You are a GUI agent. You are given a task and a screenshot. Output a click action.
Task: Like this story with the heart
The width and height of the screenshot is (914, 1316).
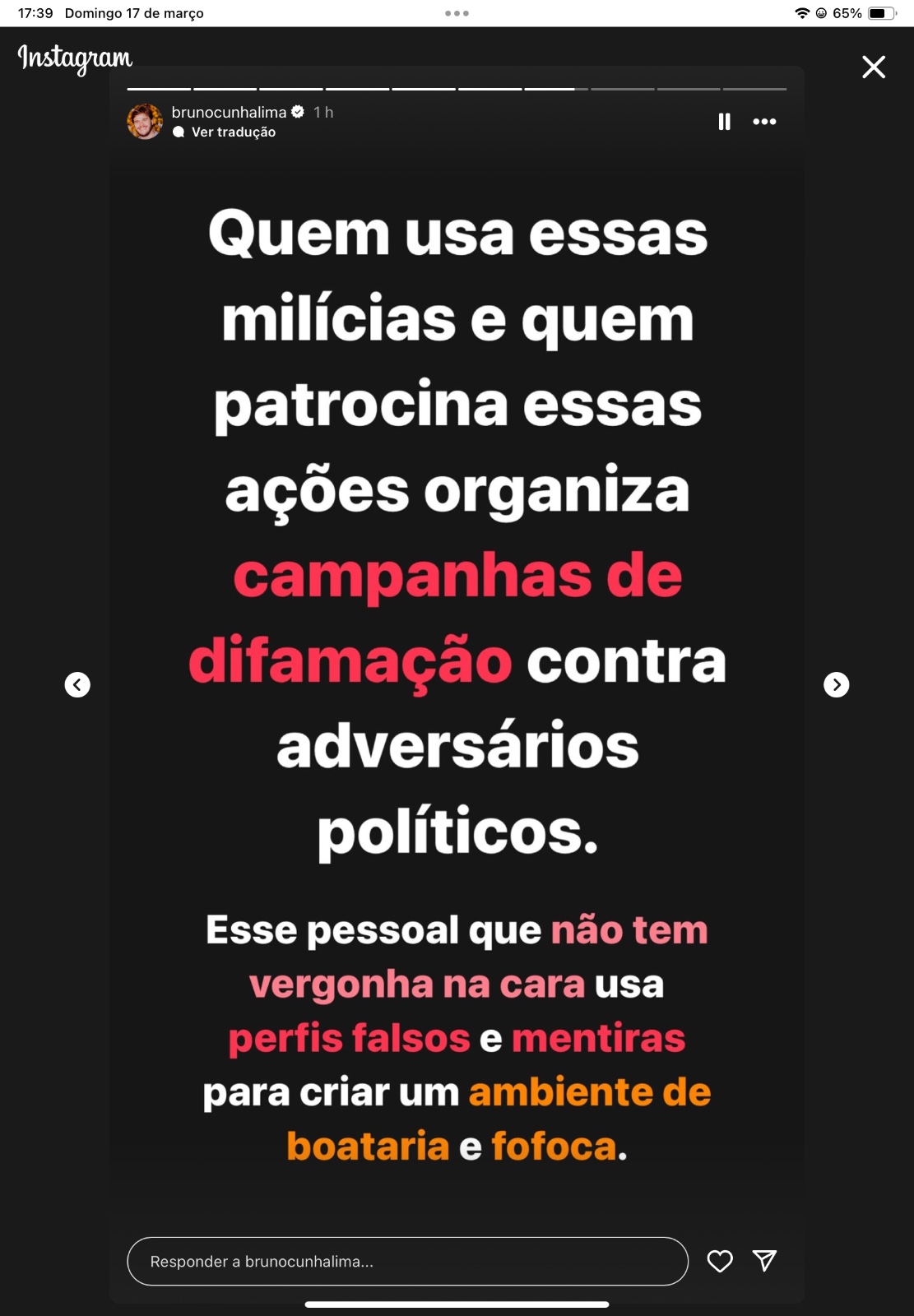click(x=720, y=1261)
